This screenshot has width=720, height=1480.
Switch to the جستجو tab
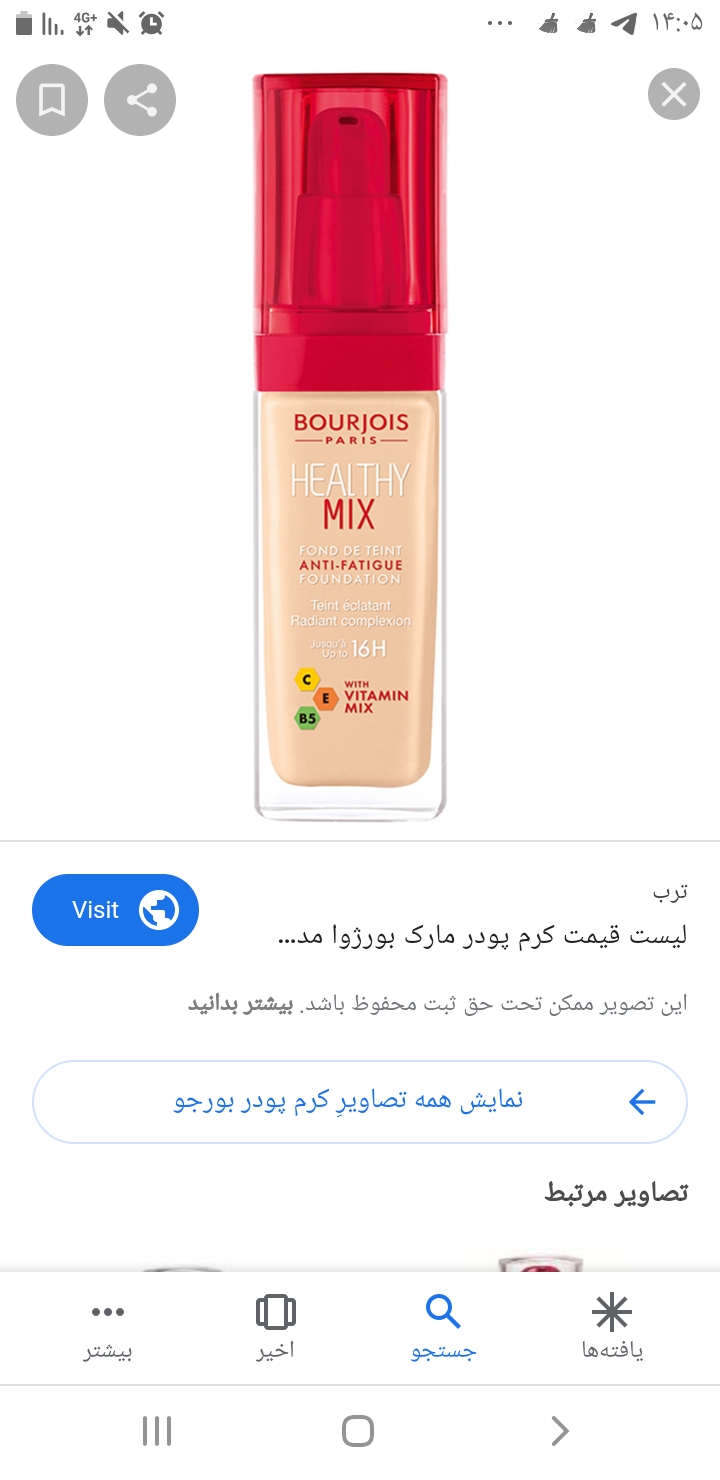pyautogui.click(x=443, y=1325)
